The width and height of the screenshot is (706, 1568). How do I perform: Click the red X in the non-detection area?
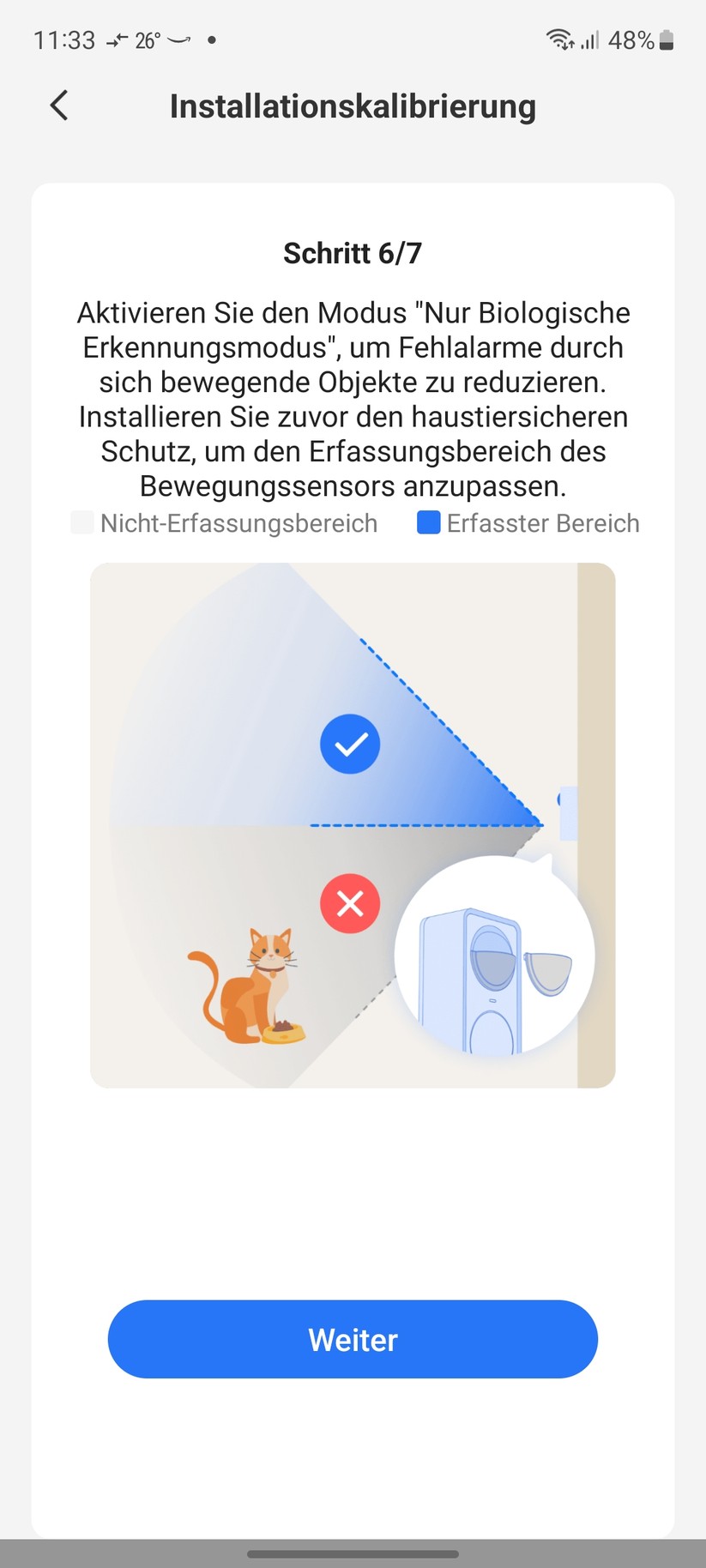(350, 902)
